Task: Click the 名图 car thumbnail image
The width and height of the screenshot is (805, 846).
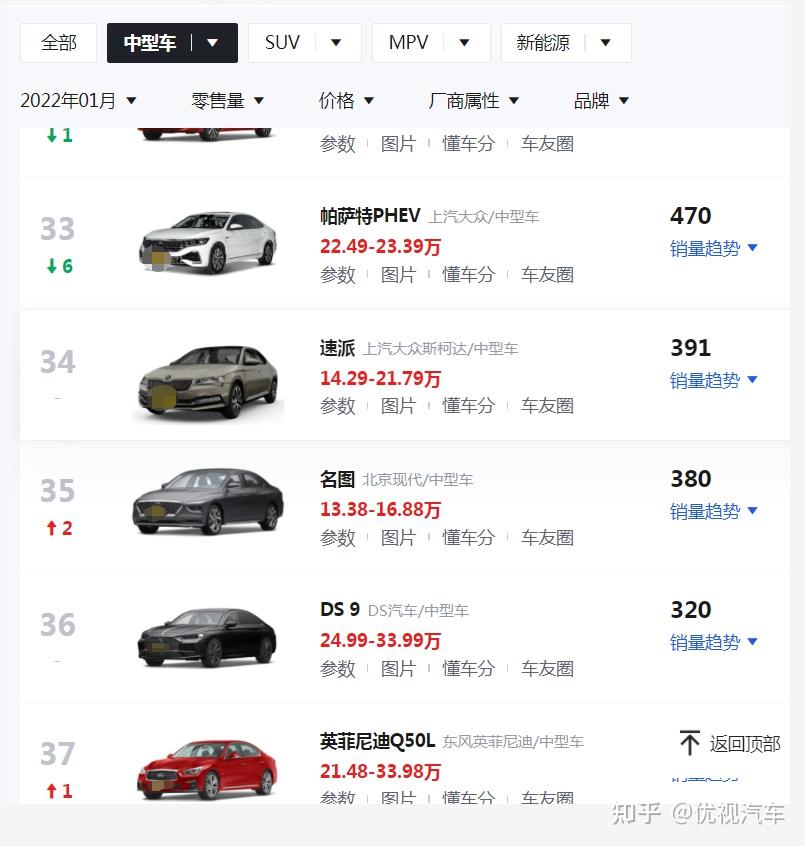Action: [x=207, y=502]
